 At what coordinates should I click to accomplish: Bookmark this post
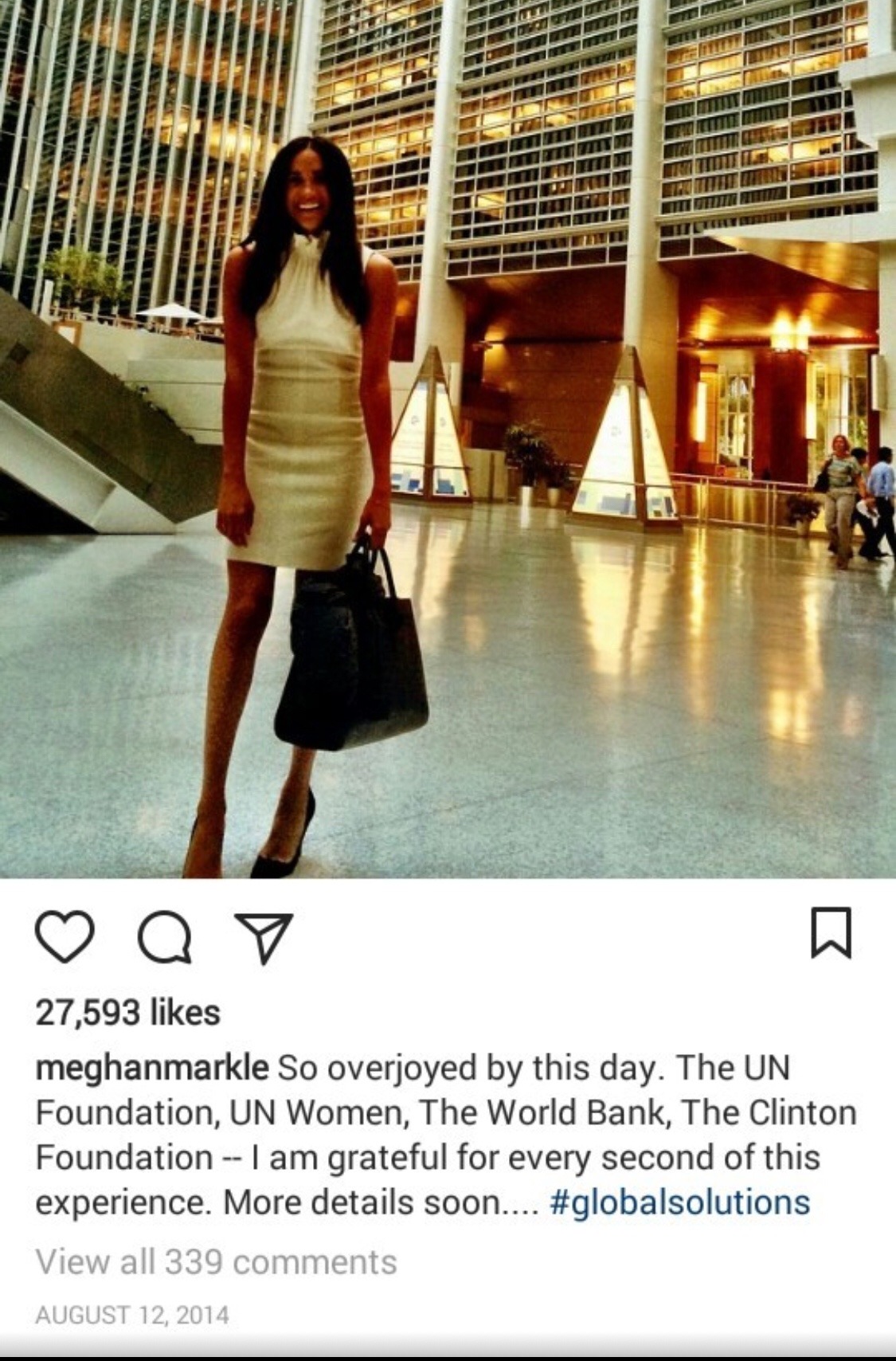[x=831, y=932]
